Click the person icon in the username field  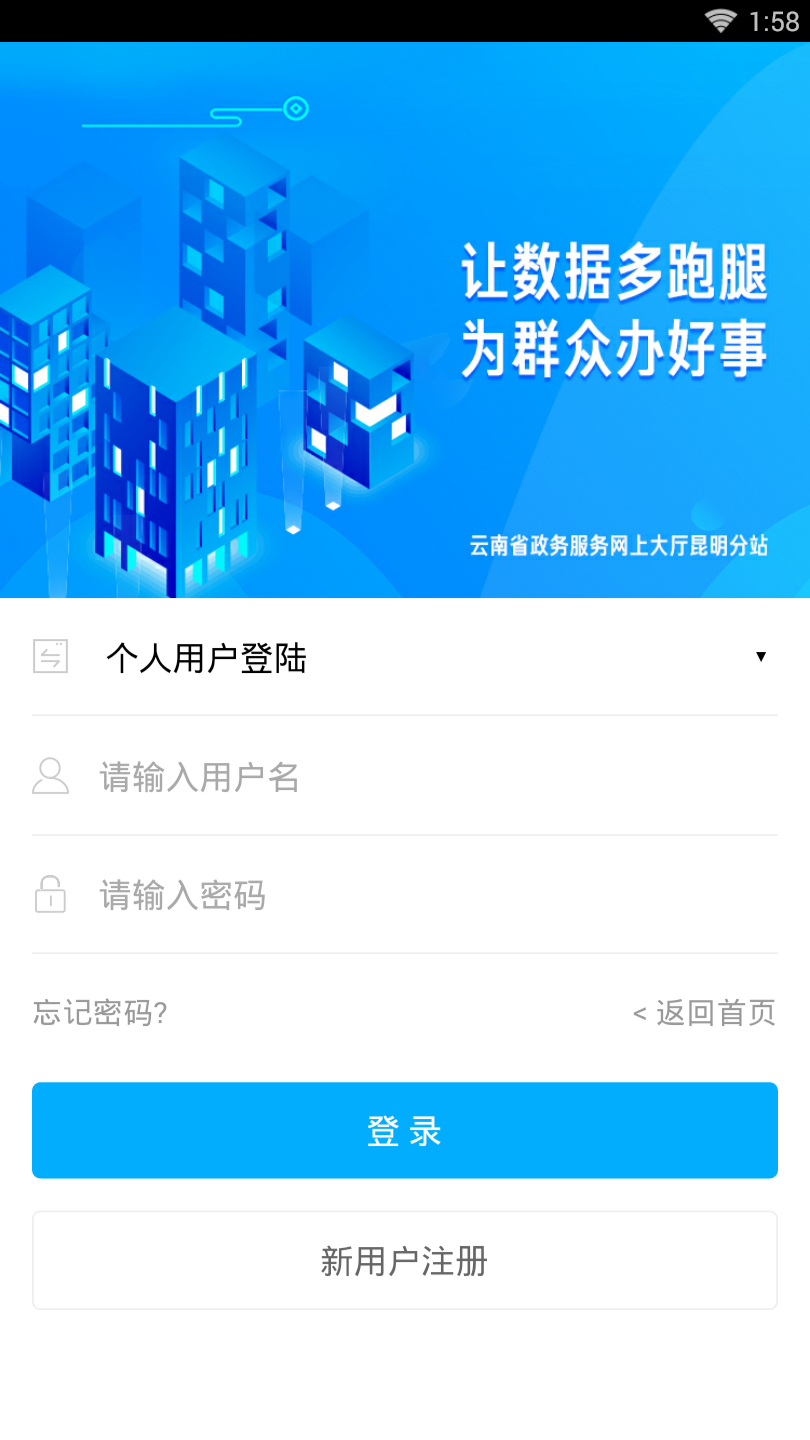click(x=50, y=777)
